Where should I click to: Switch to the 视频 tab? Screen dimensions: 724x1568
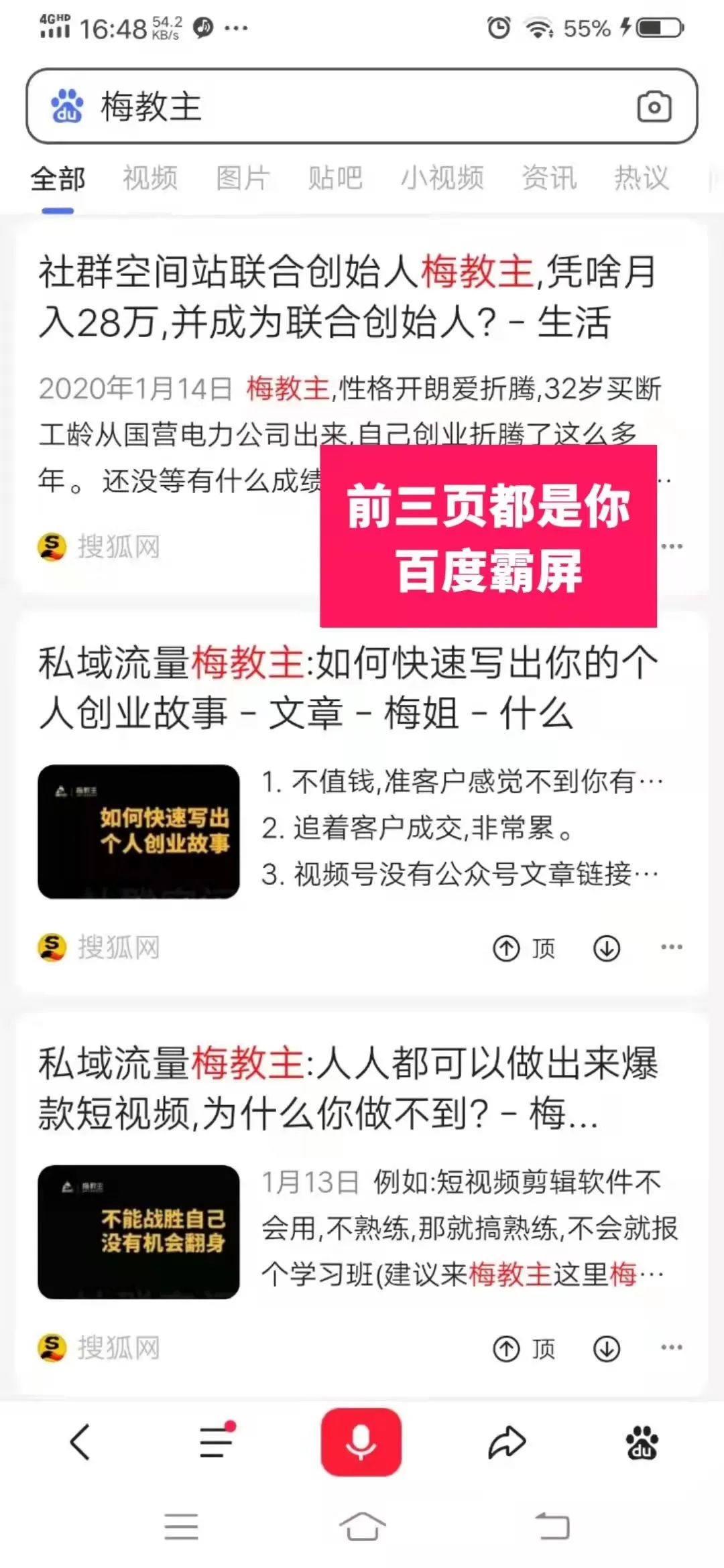149,178
